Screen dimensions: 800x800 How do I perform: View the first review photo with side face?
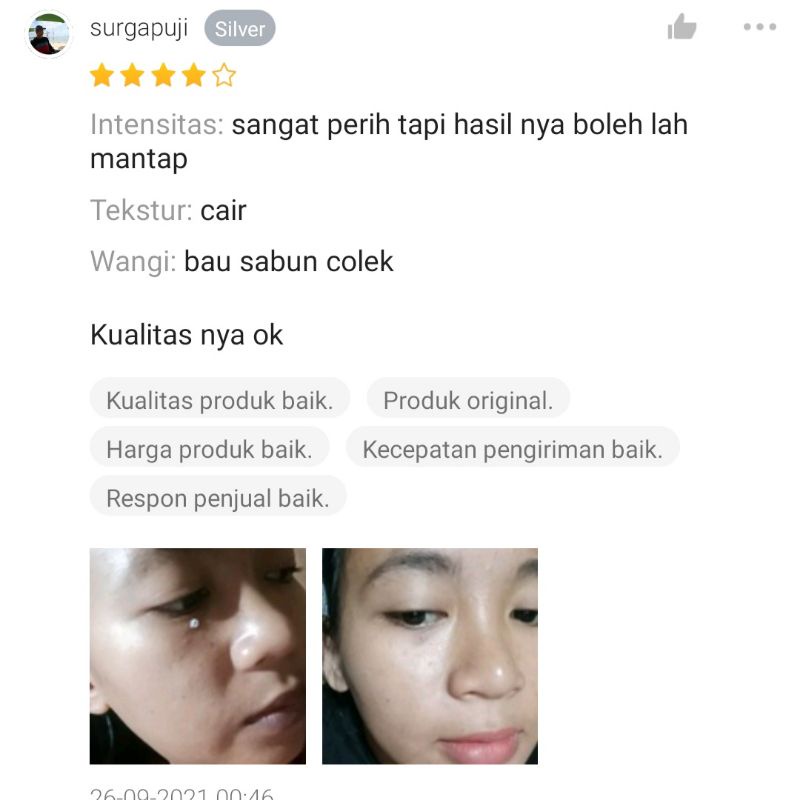tap(198, 656)
